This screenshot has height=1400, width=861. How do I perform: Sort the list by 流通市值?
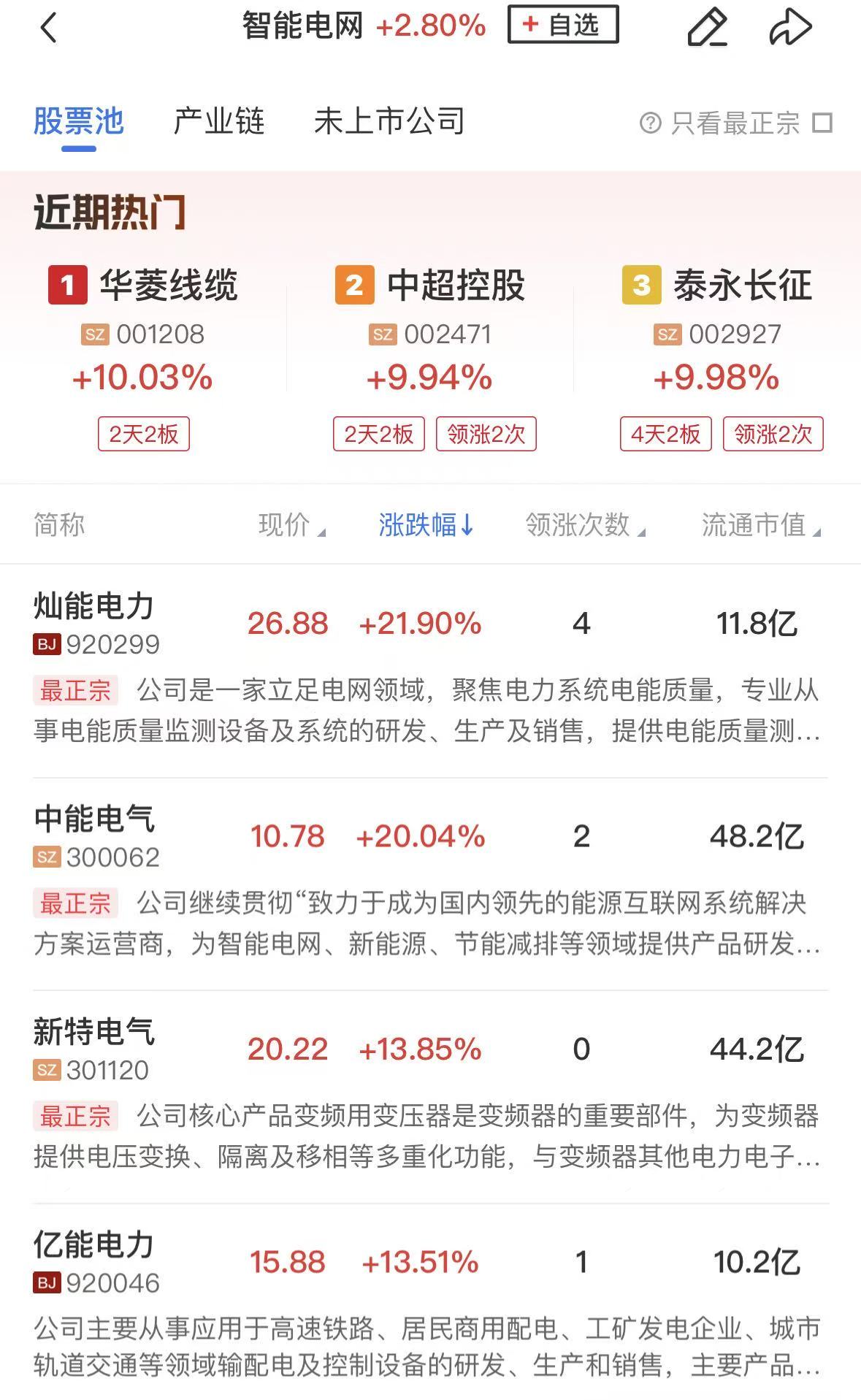tap(760, 524)
